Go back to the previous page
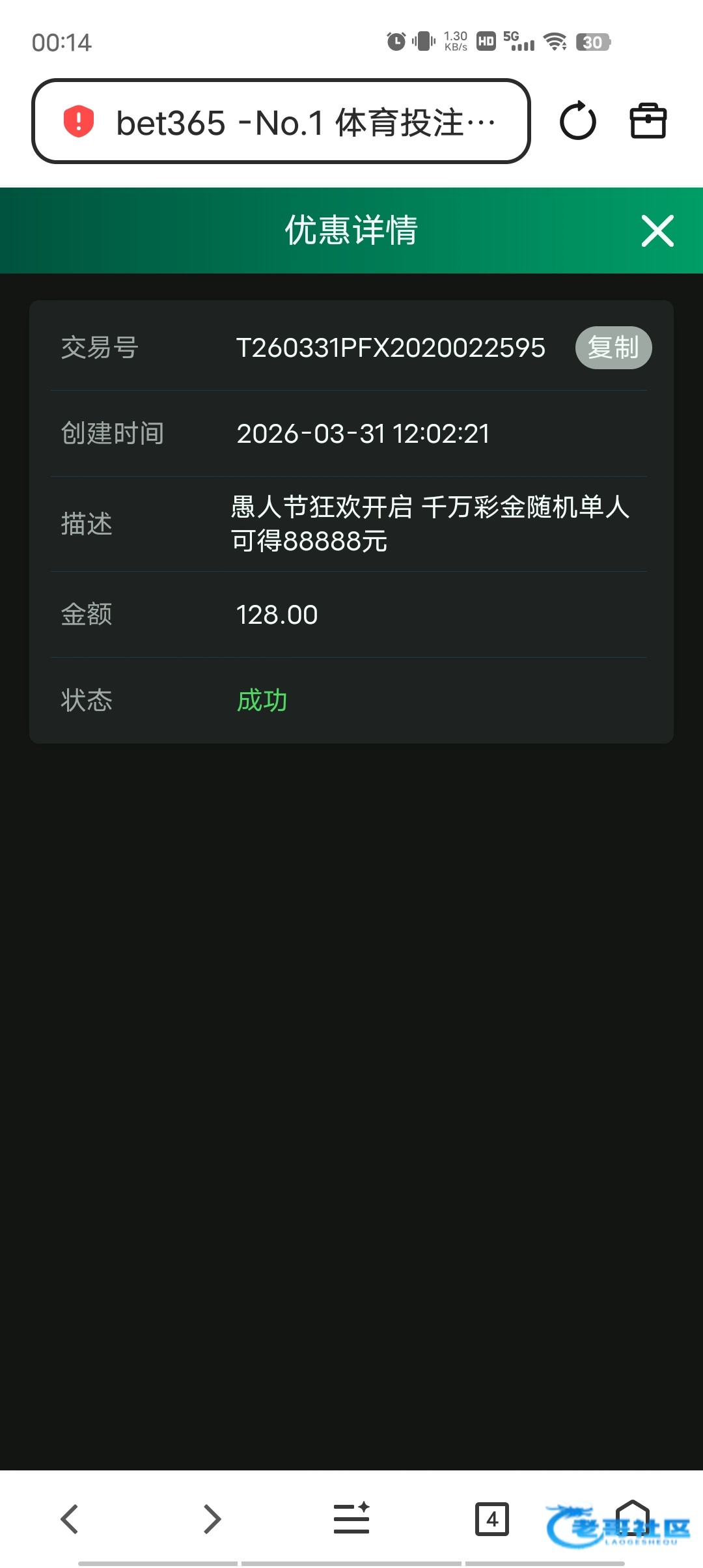 click(70, 1519)
